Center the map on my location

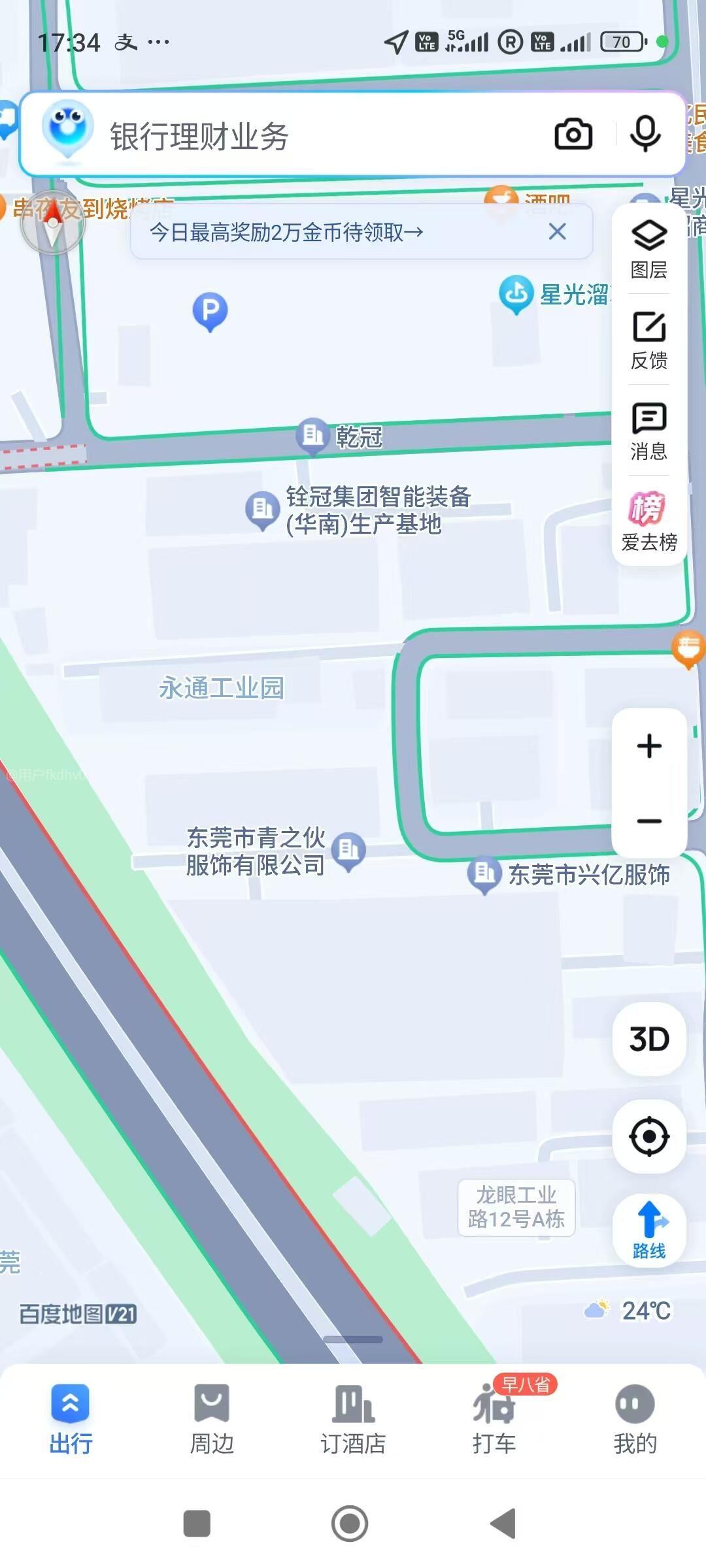point(649,1136)
